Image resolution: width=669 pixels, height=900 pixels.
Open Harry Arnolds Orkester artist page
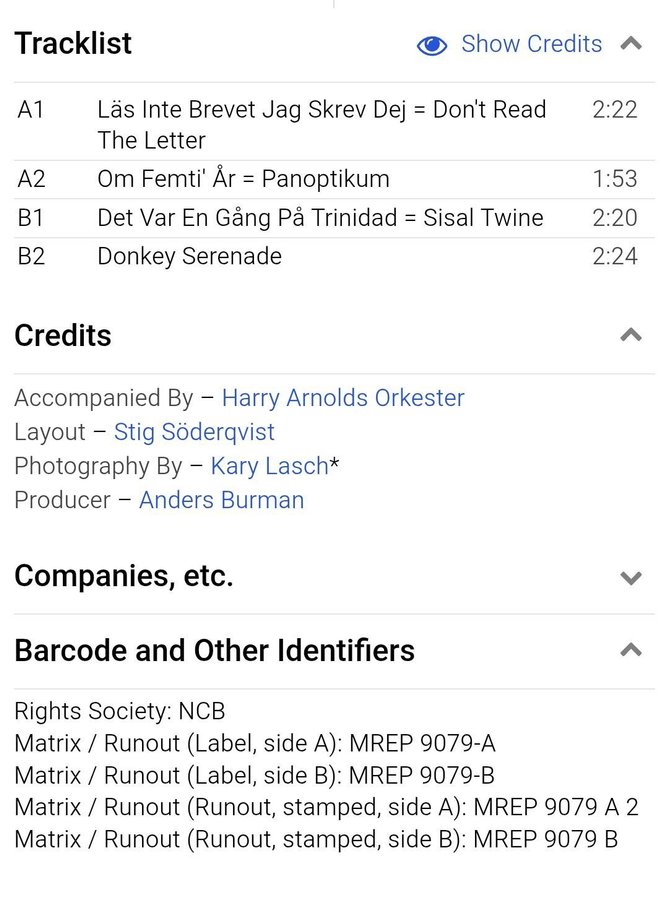(x=343, y=398)
